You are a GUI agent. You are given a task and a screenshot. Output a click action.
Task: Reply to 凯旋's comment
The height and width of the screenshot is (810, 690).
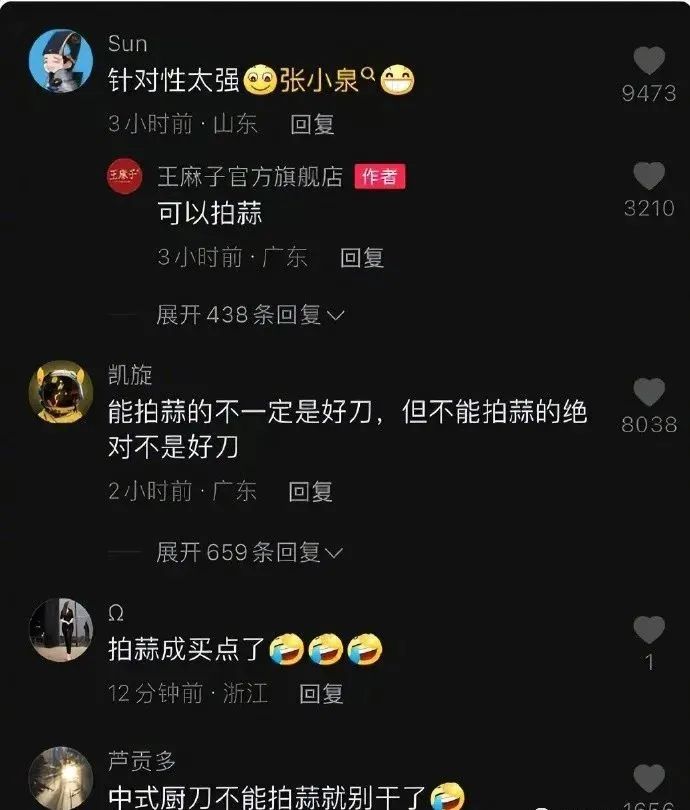(x=310, y=491)
